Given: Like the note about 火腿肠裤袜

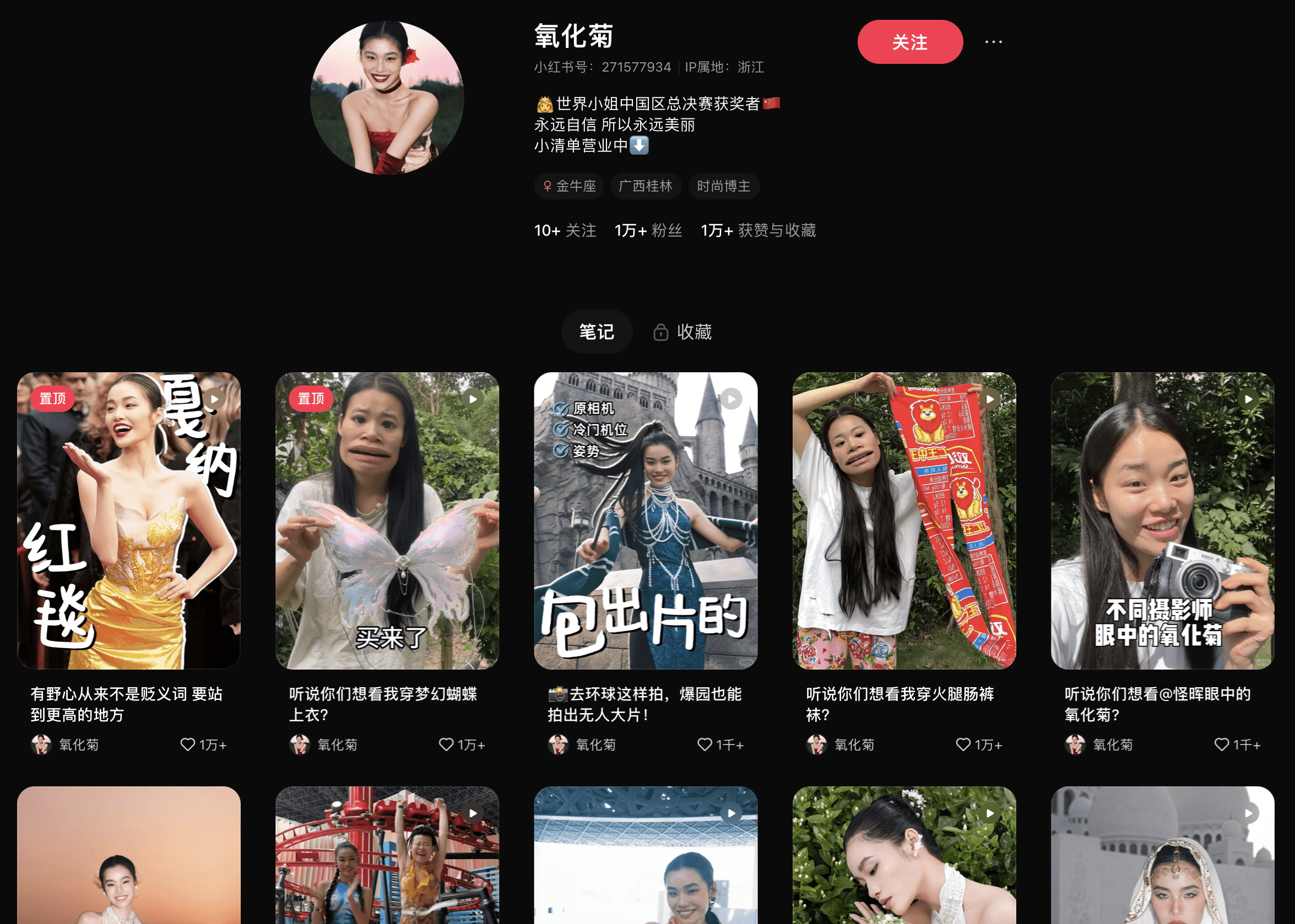Looking at the screenshot, I should (x=963, y=744).
